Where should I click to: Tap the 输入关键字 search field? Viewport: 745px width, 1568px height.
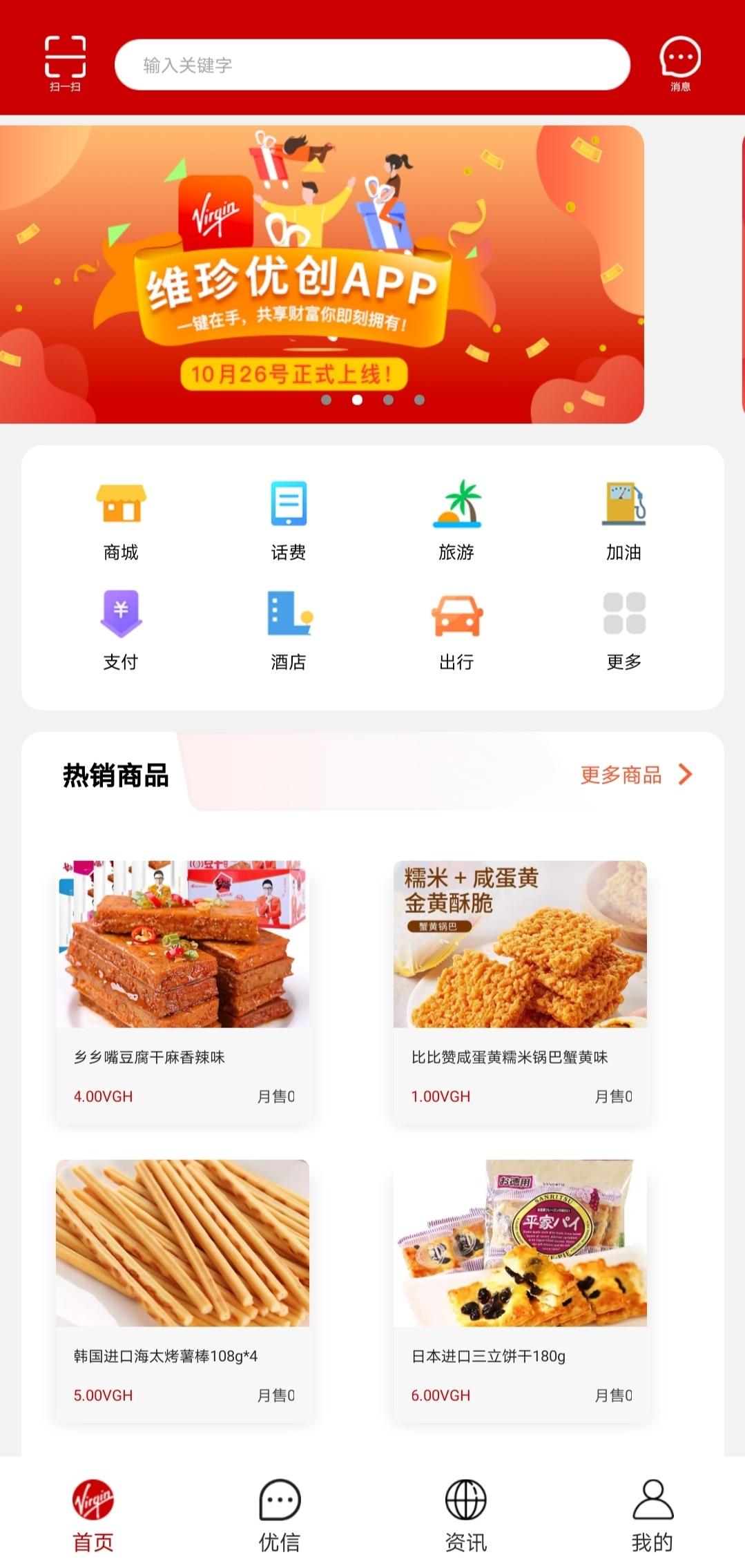tap(372, 65)
